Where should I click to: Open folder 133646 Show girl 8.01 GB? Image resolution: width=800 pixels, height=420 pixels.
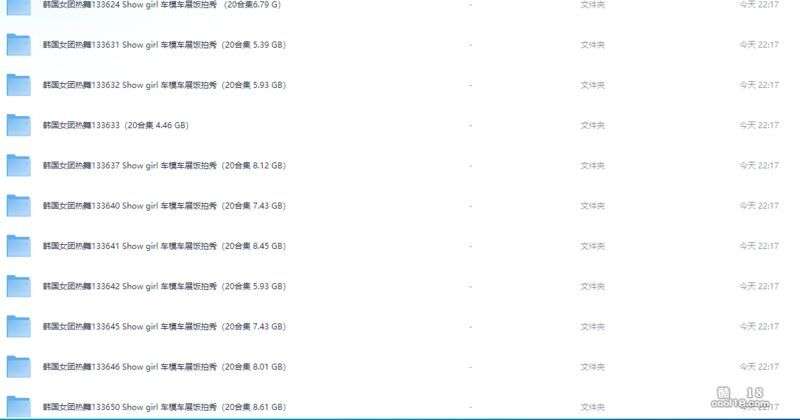tap(165, 367)
